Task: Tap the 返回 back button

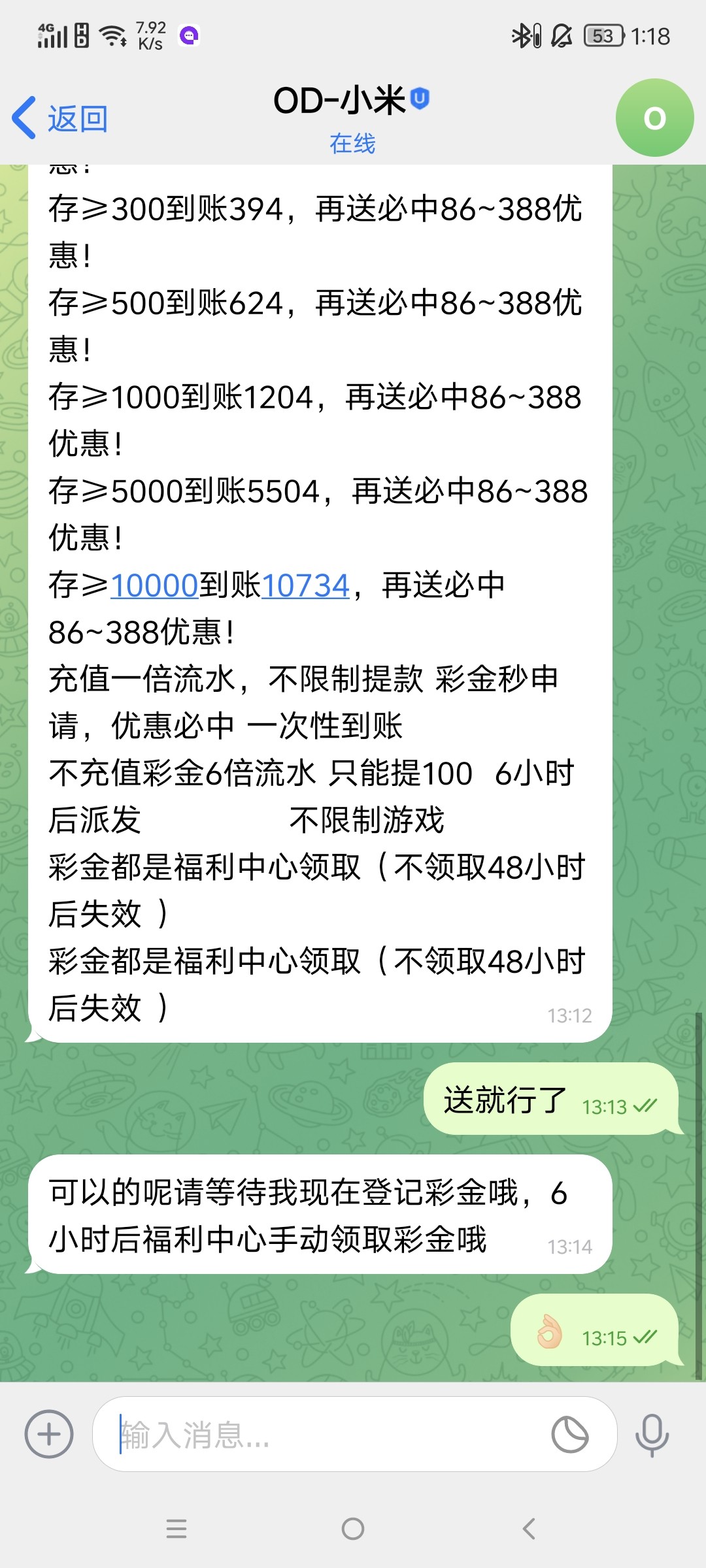Action: pyautogui.click(x=60, y=118)
